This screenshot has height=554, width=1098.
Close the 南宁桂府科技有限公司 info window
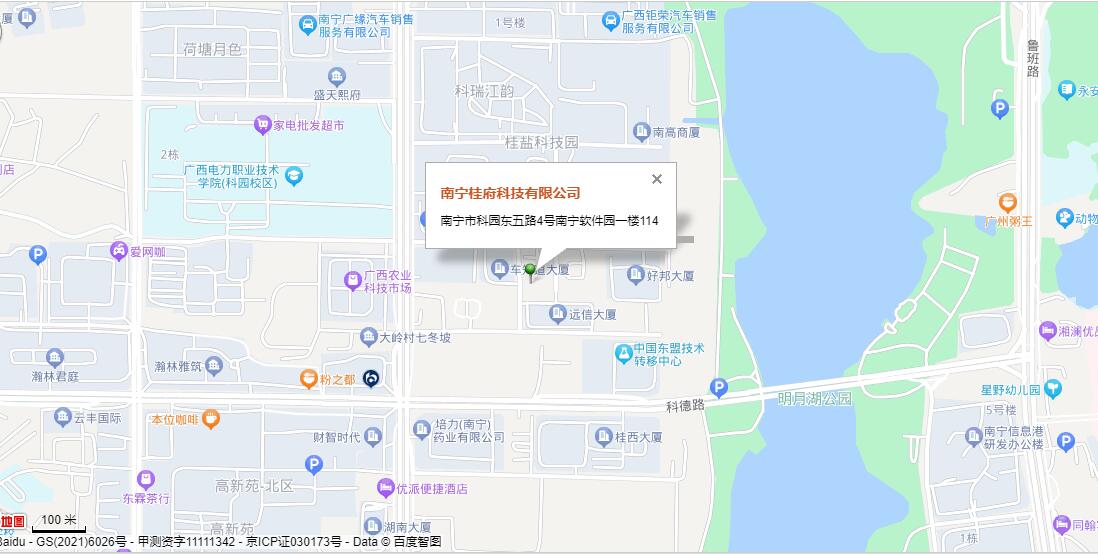tap(657, 179)
